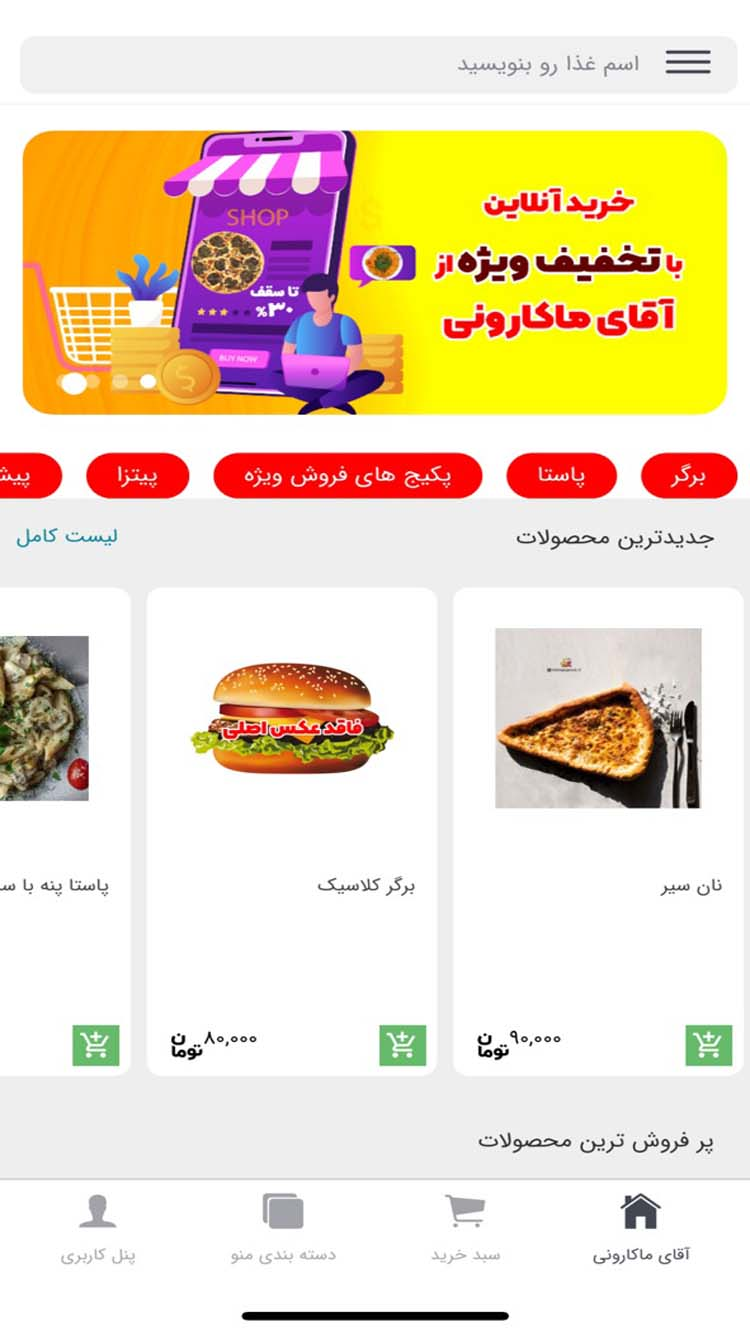The height and width of the screenshot is (1334, 750).
Task: Open the promotional banner
Action: point(375,270)
